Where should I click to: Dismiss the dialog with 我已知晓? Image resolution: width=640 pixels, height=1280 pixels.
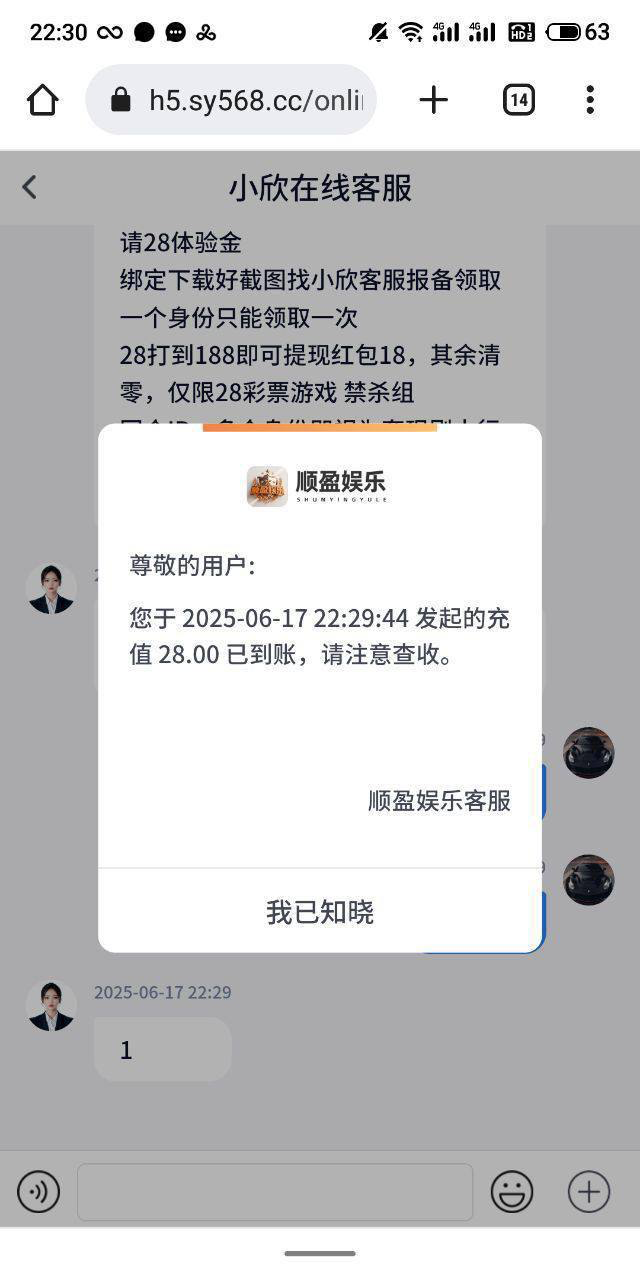(x=320, y=911)
